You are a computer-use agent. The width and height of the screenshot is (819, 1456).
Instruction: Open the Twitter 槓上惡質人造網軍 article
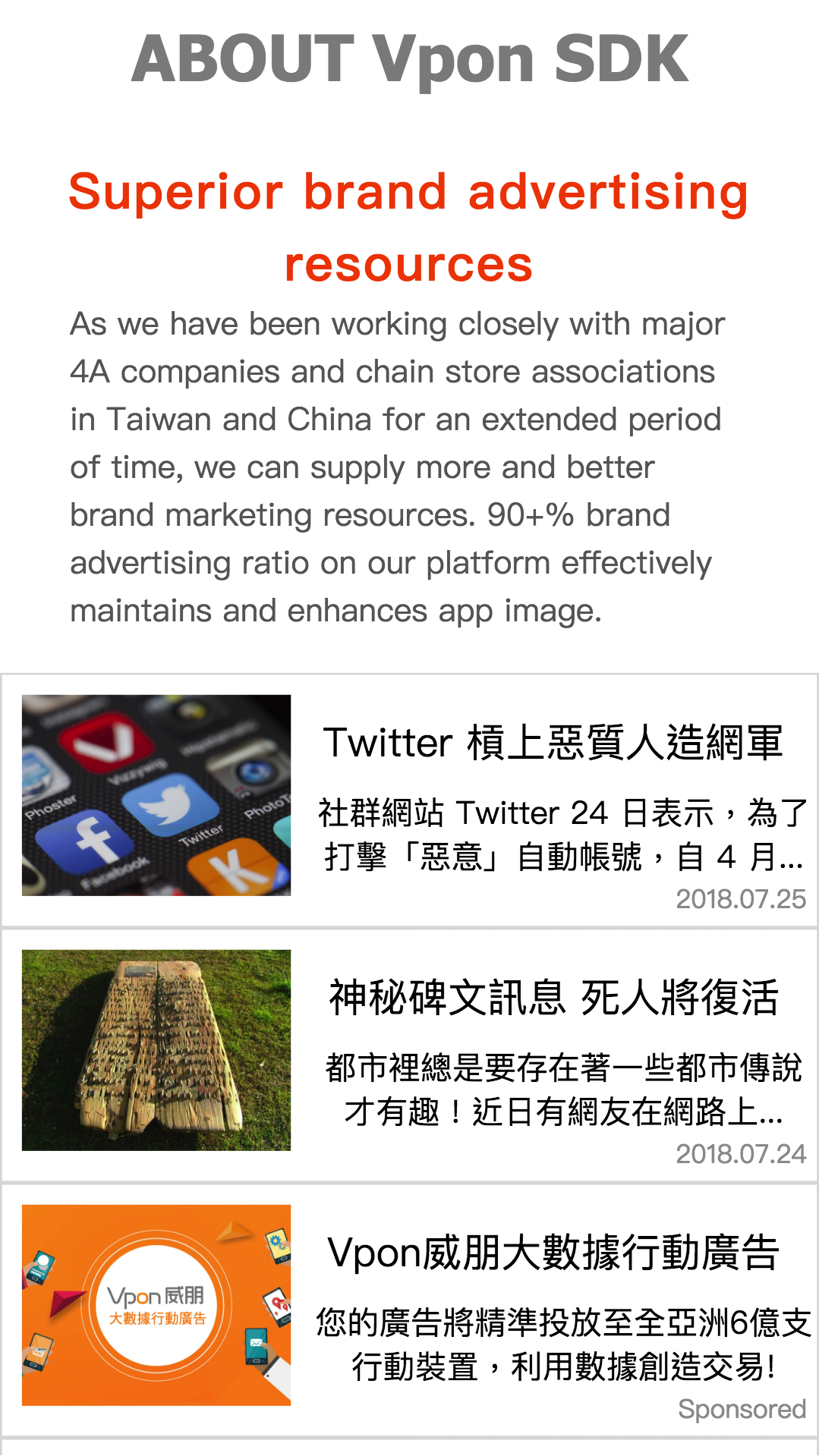point(409,800)
